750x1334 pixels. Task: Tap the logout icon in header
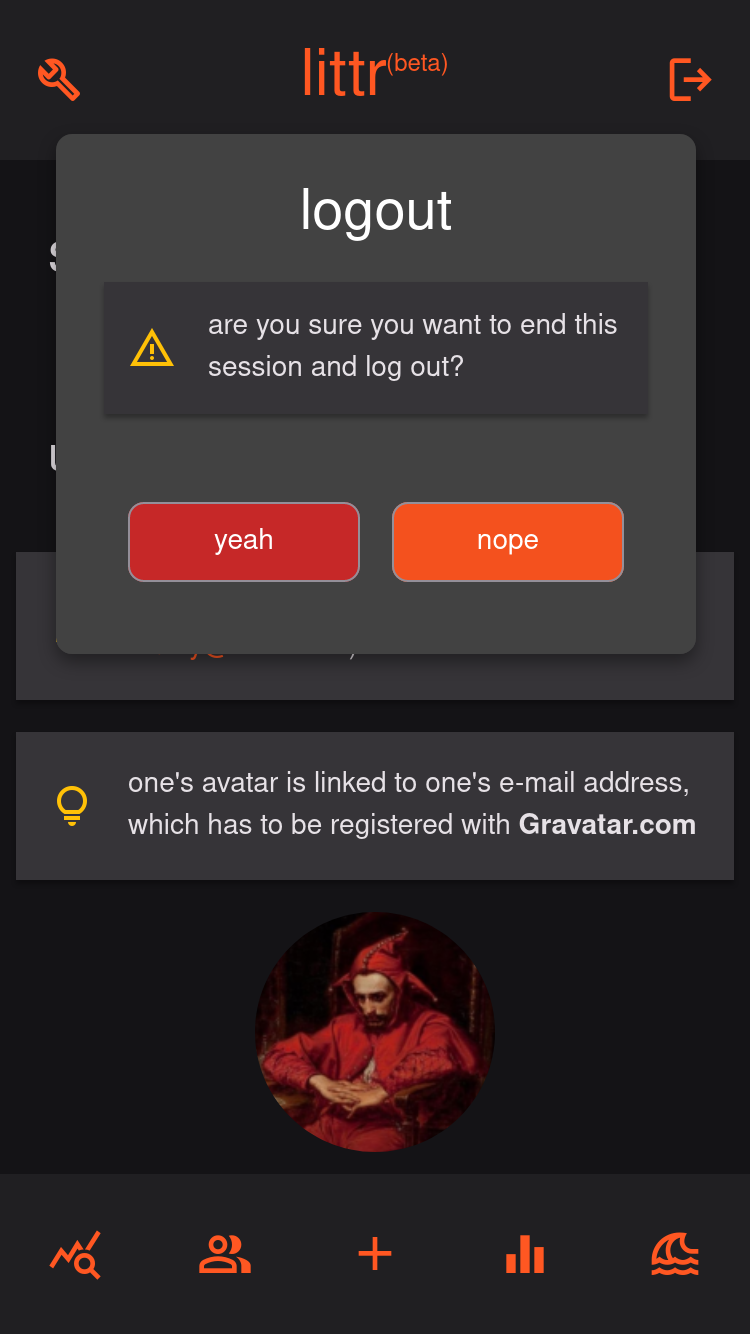[x=690, y=79]
